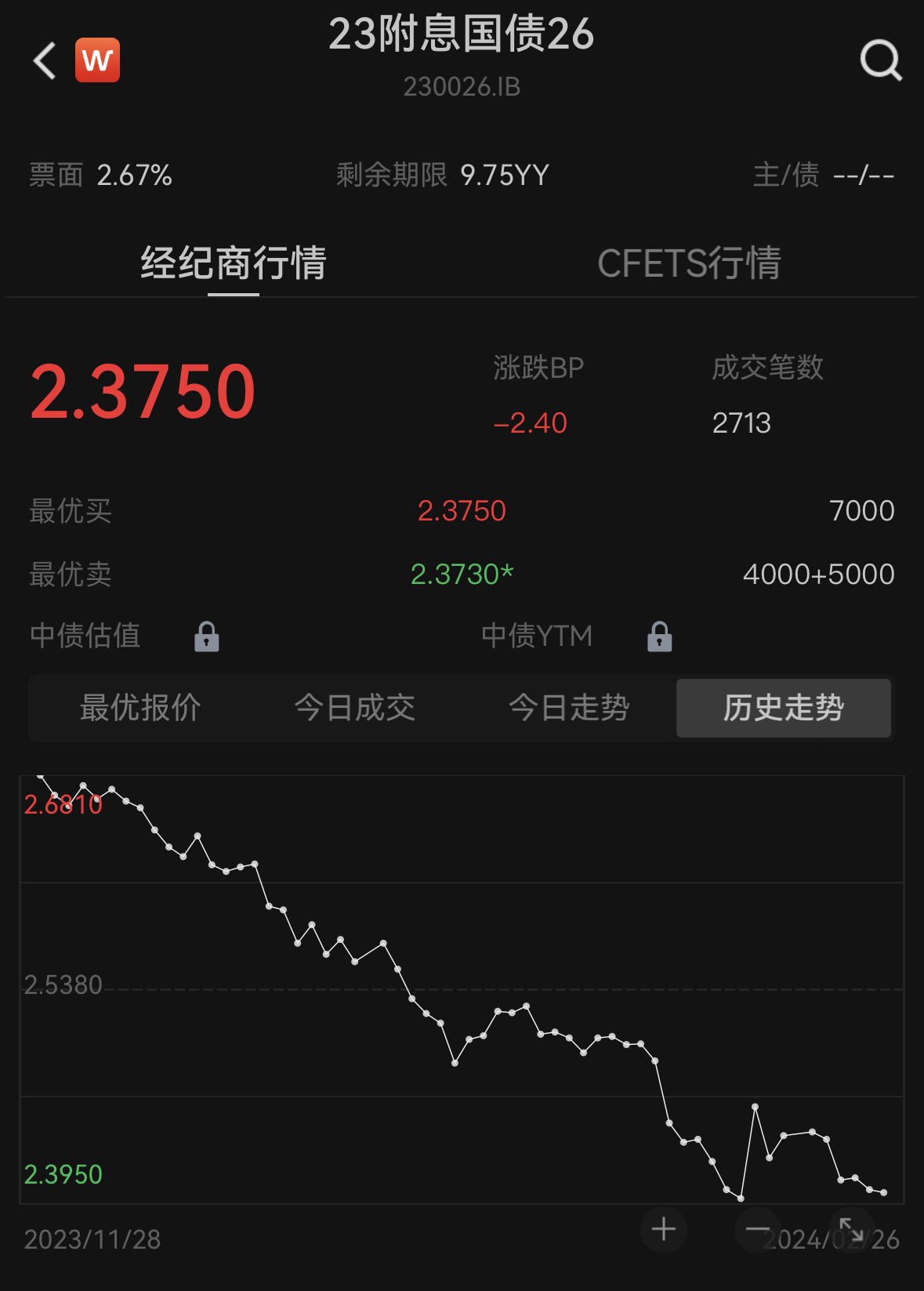The width and height of the screenshot is (924, 1291).
Task: Open details of 最优买 quote
Action: [462, 510]
